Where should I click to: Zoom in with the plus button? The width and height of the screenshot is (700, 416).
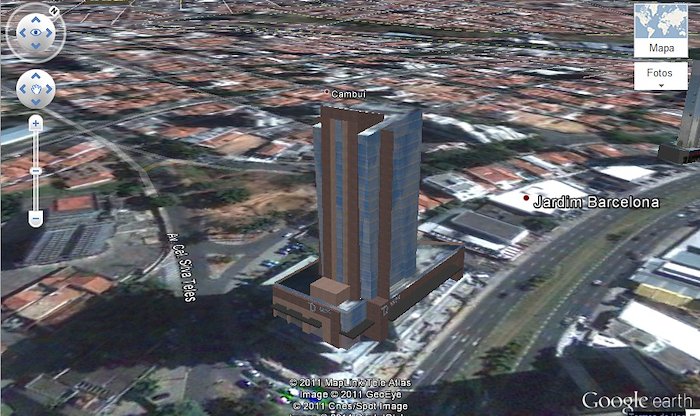point(35,124)
